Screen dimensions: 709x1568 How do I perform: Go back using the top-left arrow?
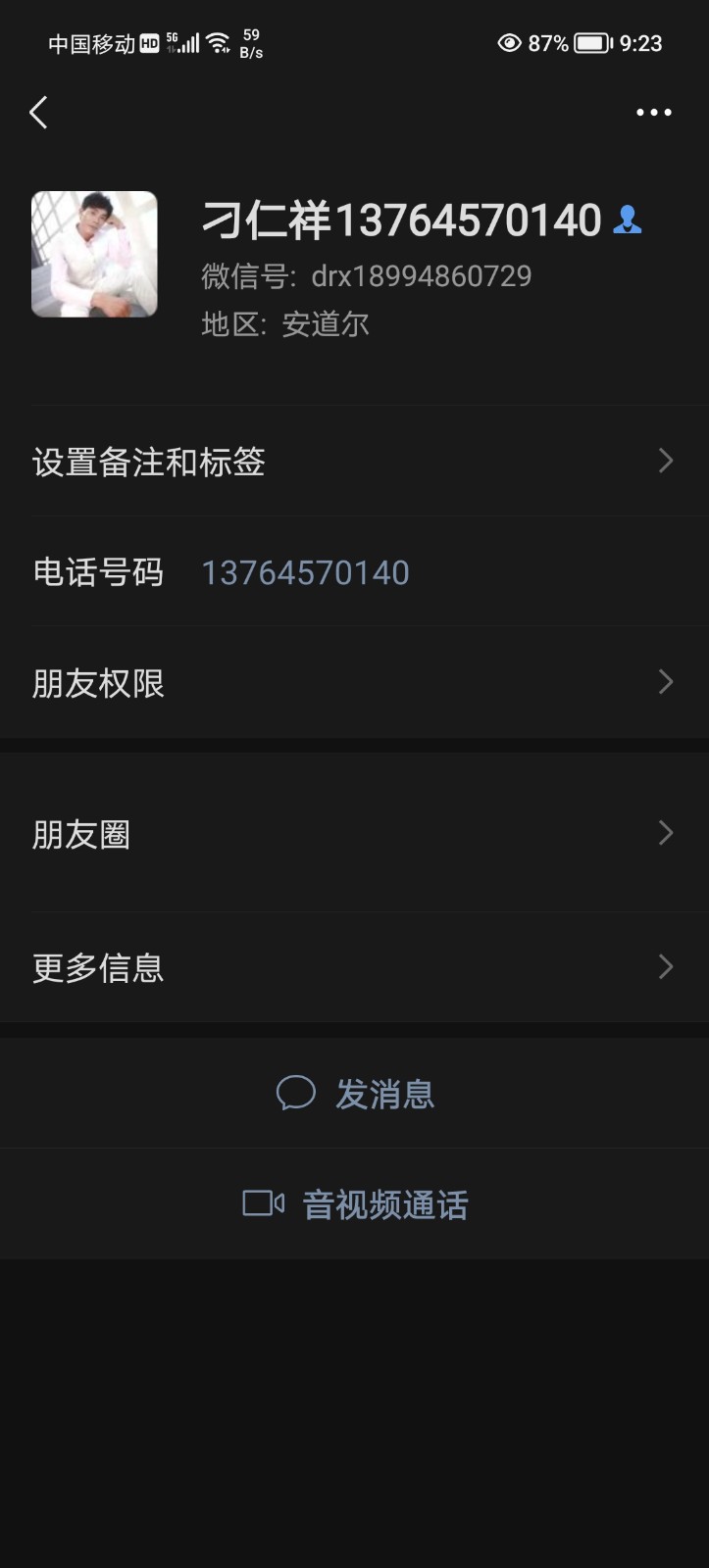point(39,113)
